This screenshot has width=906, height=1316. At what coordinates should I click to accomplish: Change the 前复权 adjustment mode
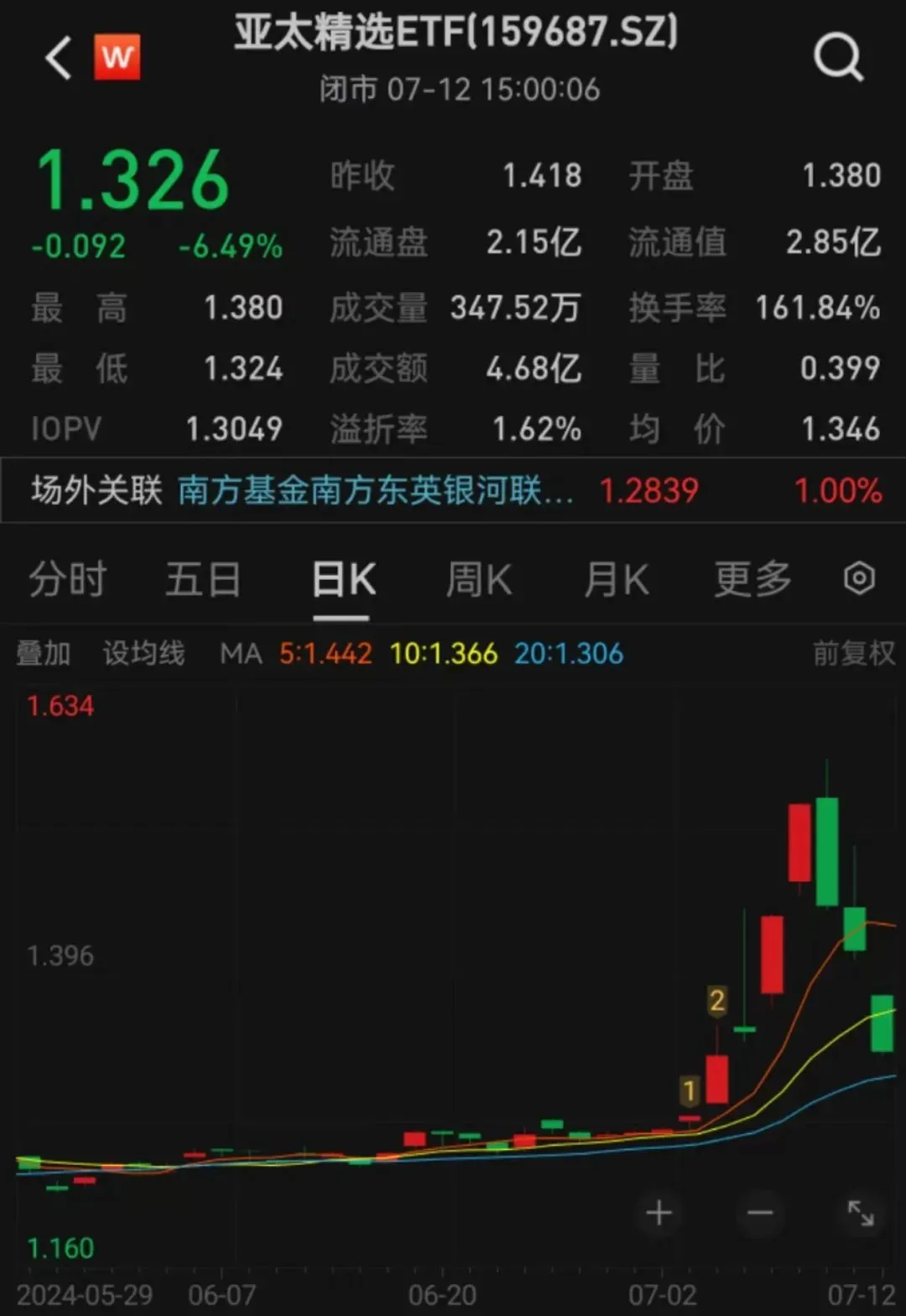(854, 653)
